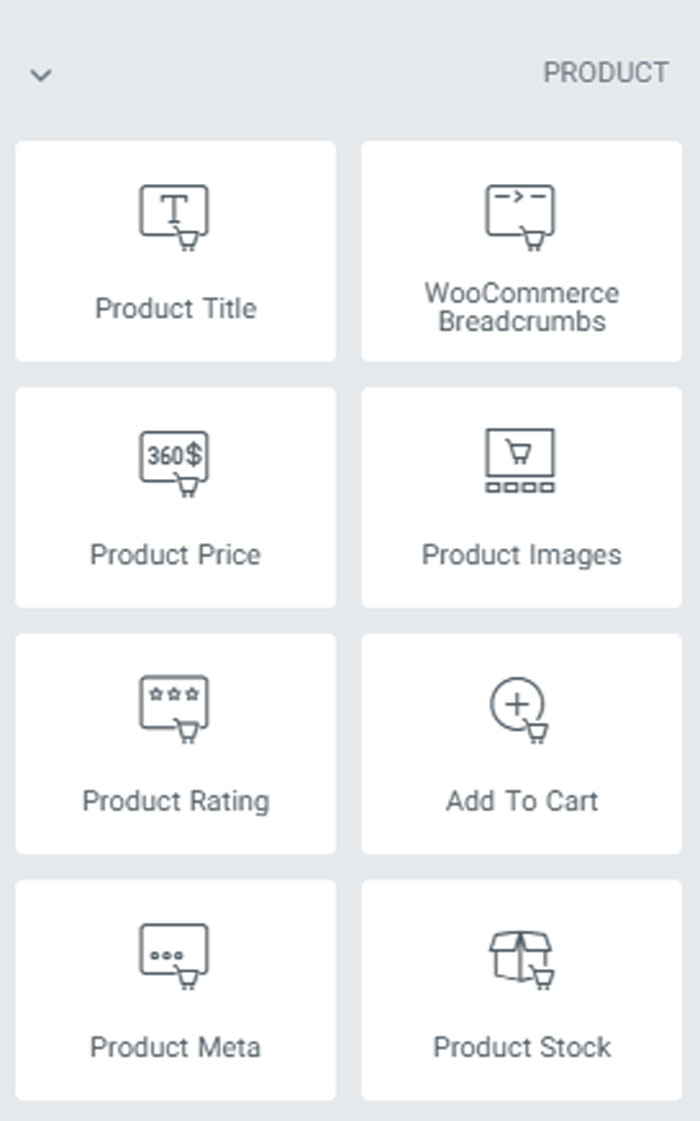Pick the Product Price widget
This screenshot has height=1121, width=700.
[175, 497]
